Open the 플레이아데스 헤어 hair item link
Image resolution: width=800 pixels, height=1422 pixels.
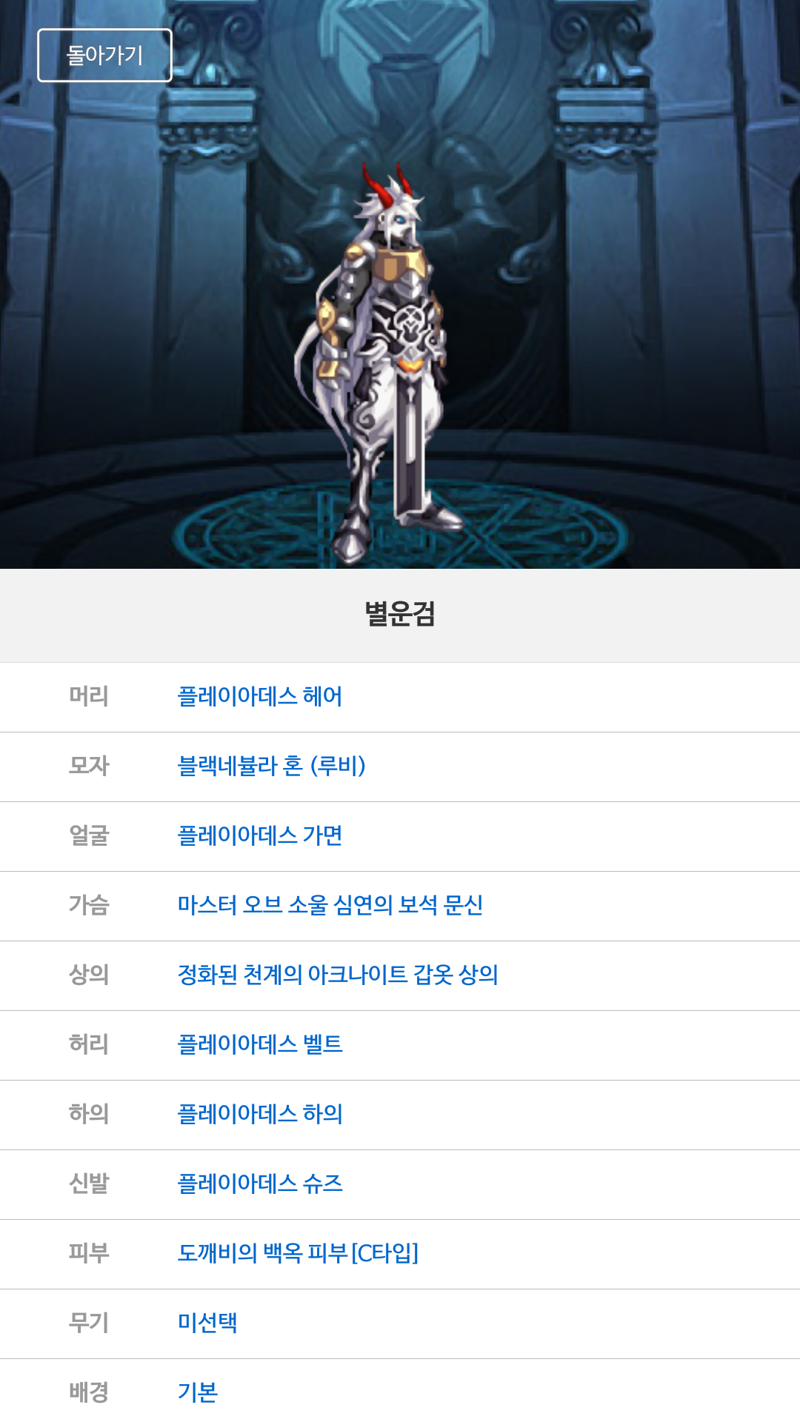260,696
